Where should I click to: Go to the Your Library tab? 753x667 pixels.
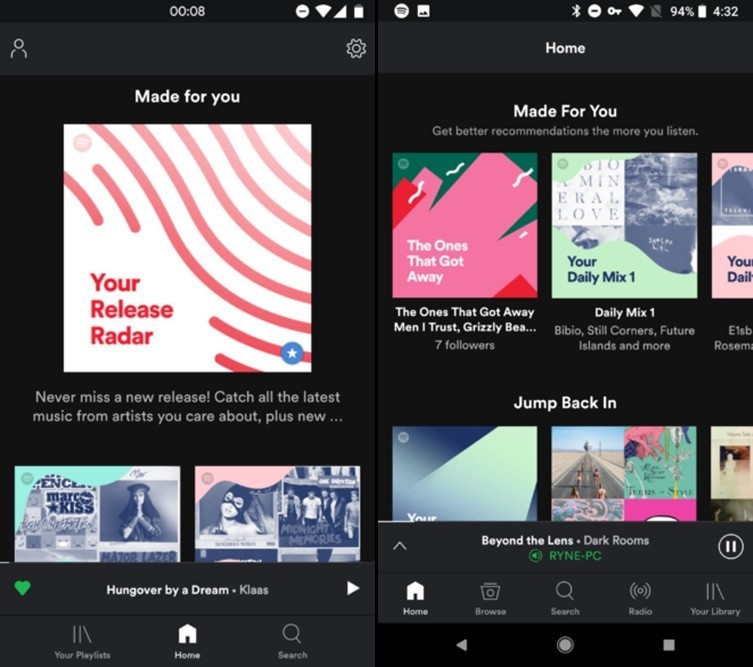pos(715,598)
